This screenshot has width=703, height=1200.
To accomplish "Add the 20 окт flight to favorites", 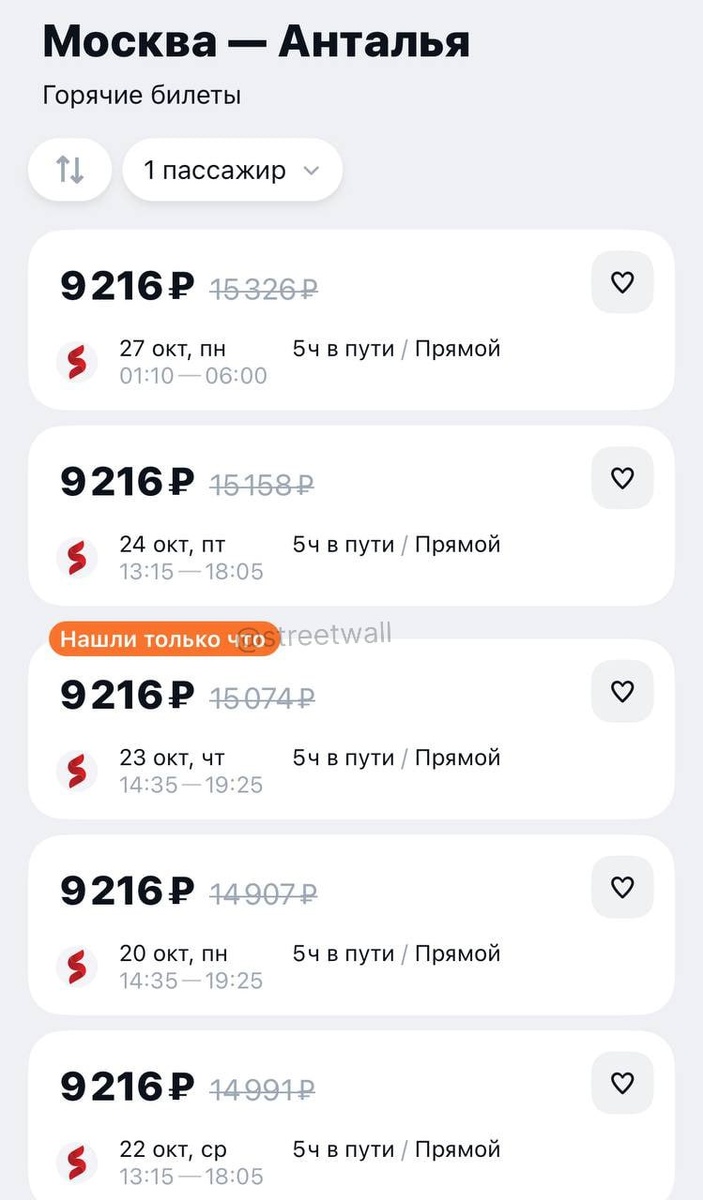I will 622,887.
